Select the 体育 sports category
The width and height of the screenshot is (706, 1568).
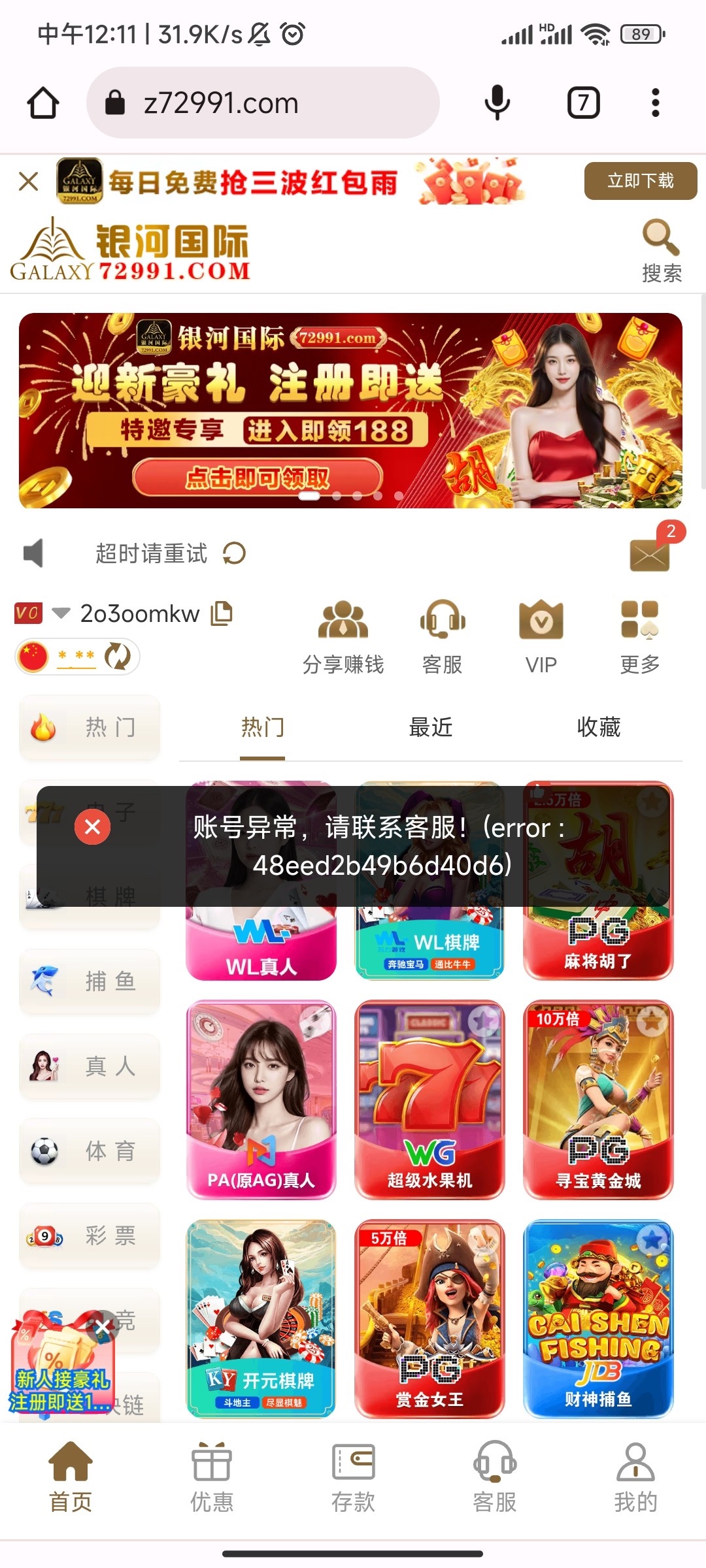(90, 1151)
